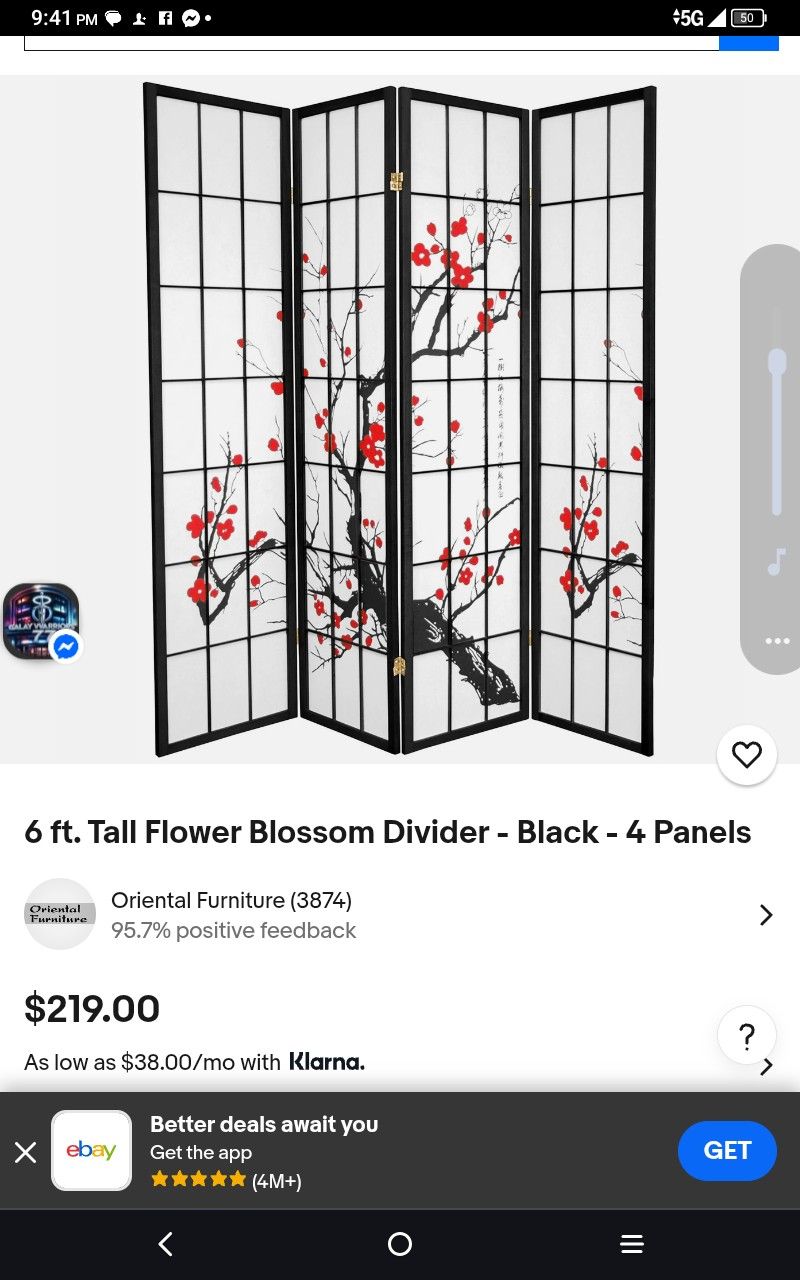Open more options via floating panel ellipsis
Image resolution: width=800 pixels, height=1280 pixels.
point(775,640)
